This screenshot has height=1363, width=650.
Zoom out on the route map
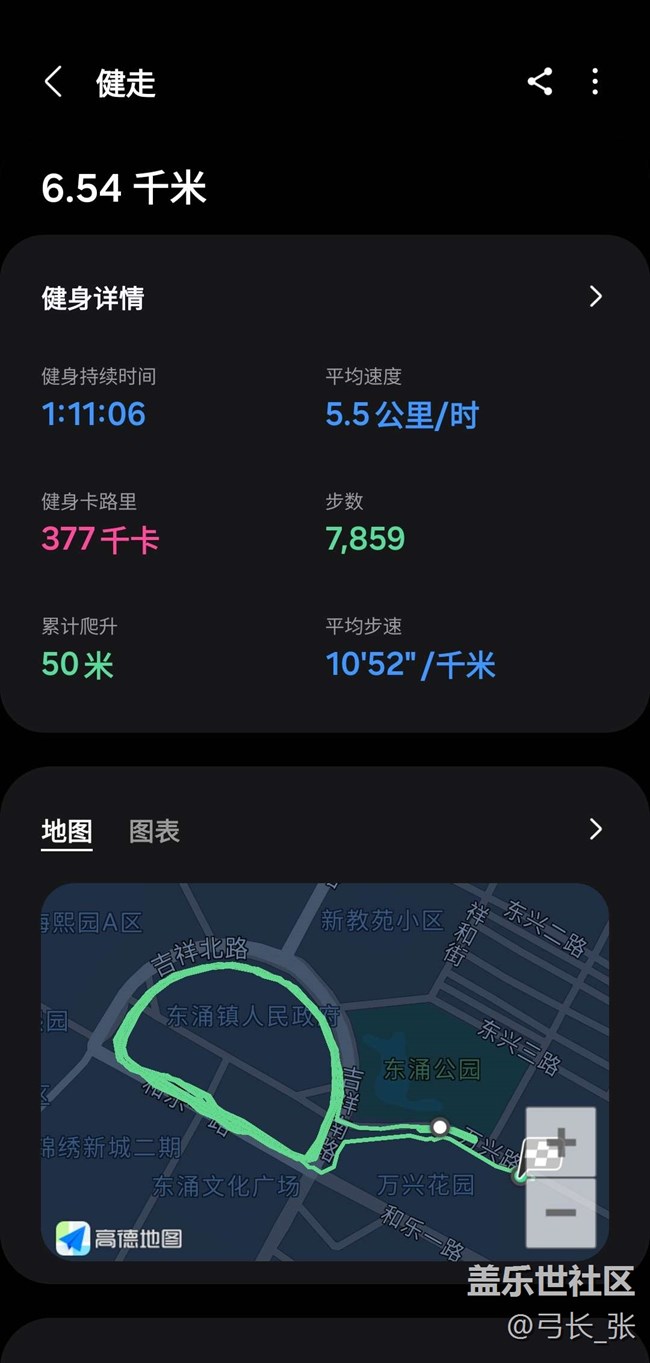pyautogui.click(x=561, y=1213)
